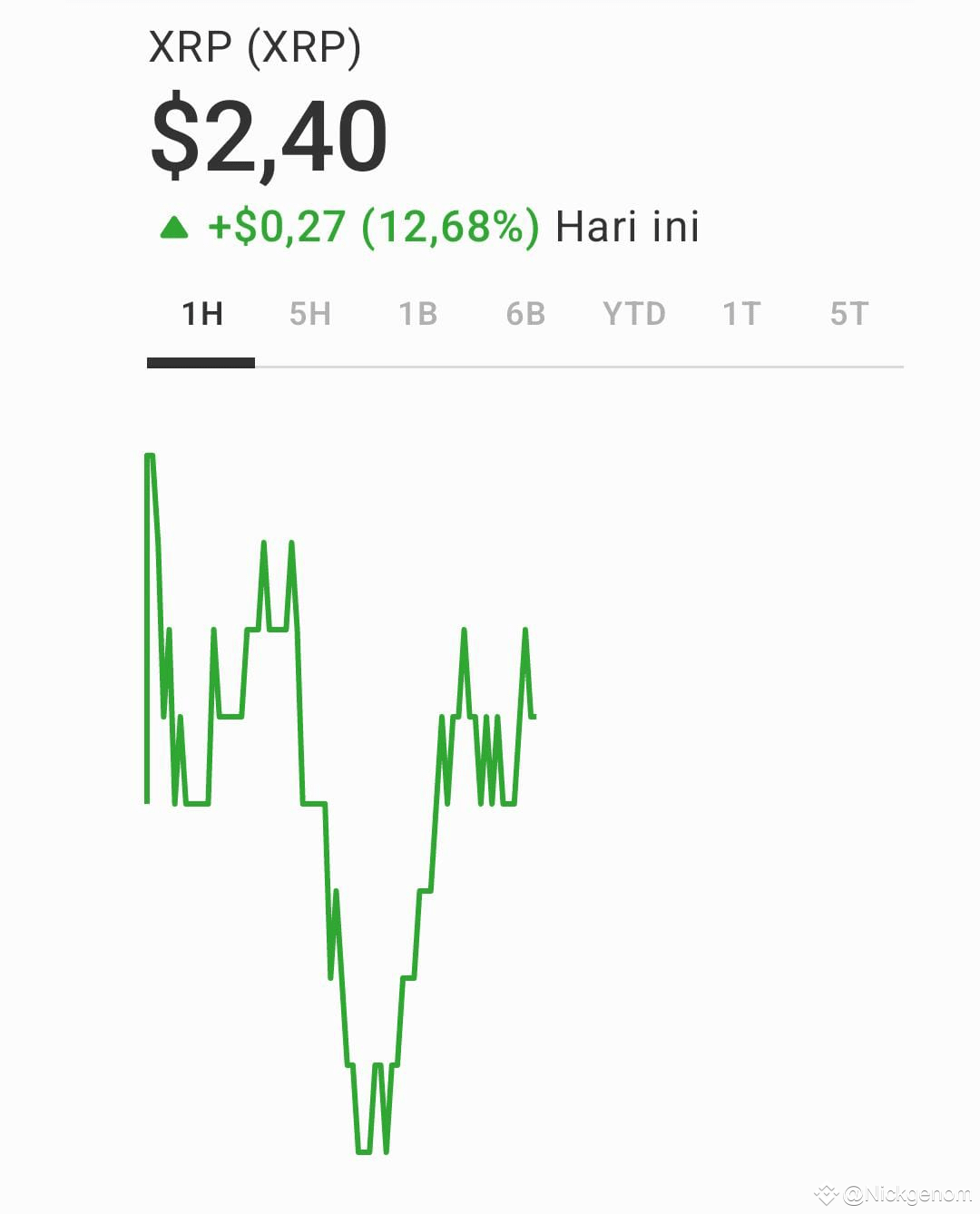Switch to the 5H chart range
Image resolution: width=980 pixels, height=1214 pixels.
pyautogui.click(x=309, y=314)
